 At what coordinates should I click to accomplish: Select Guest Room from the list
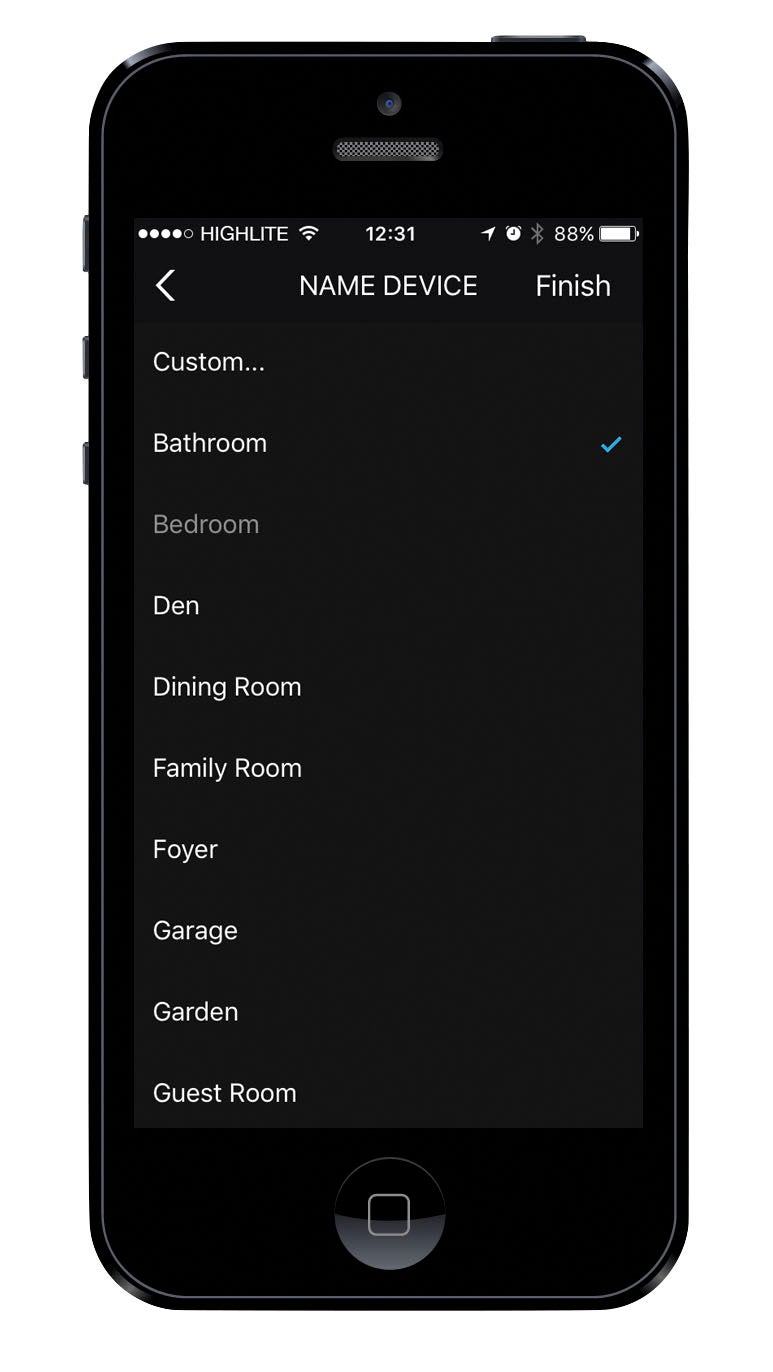[x=225, y=1093]
